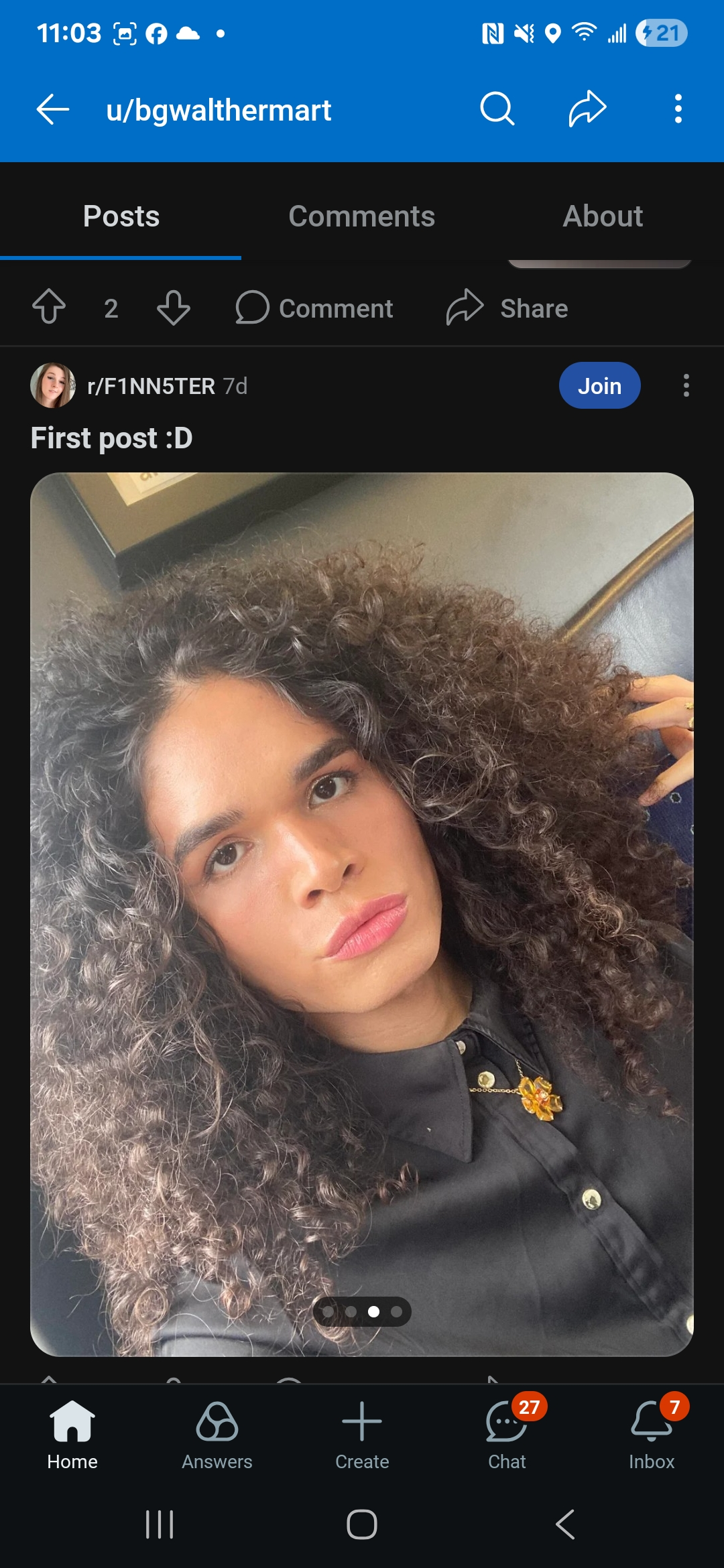
Task: Go back using the top-left arrow
Action: (x=53, y=109)
